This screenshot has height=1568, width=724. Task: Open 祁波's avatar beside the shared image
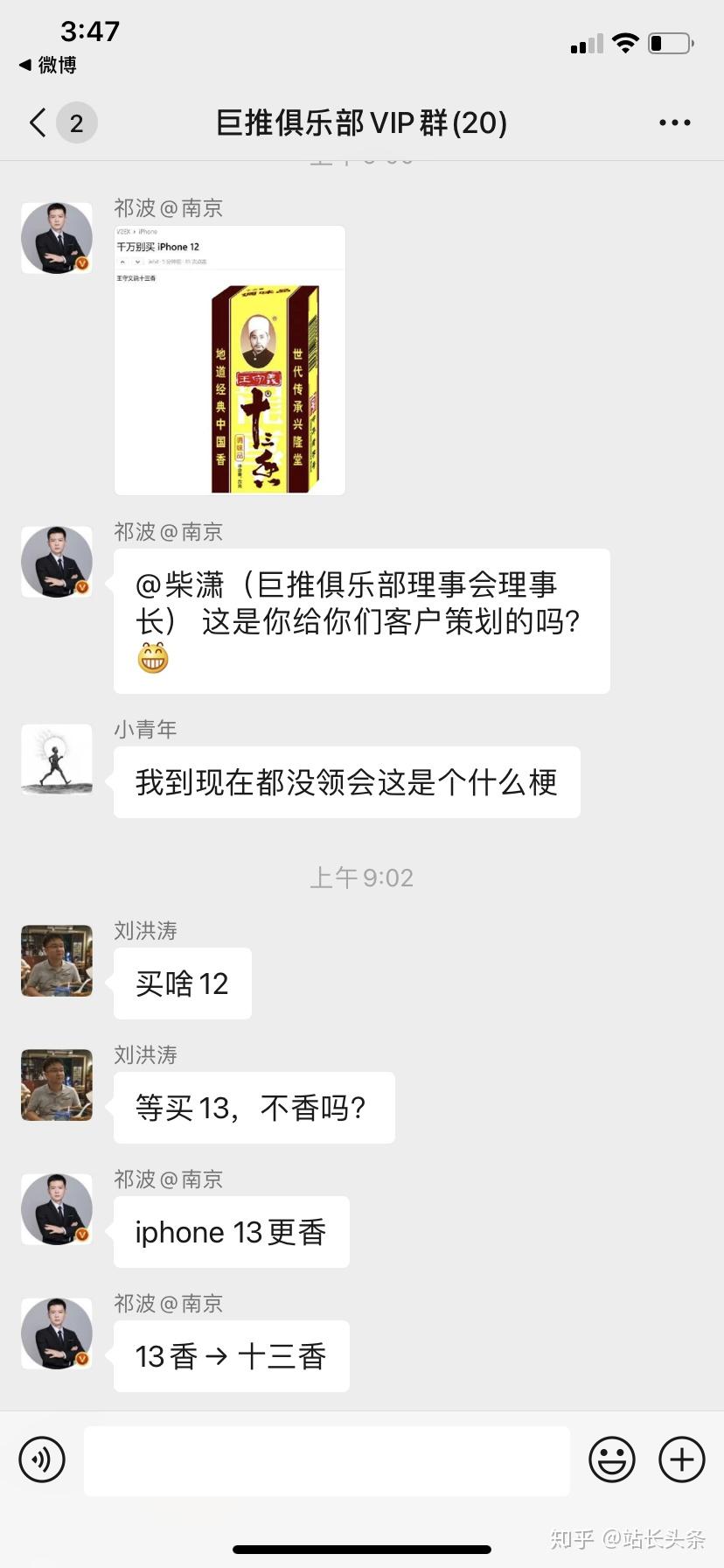(57, 238)
